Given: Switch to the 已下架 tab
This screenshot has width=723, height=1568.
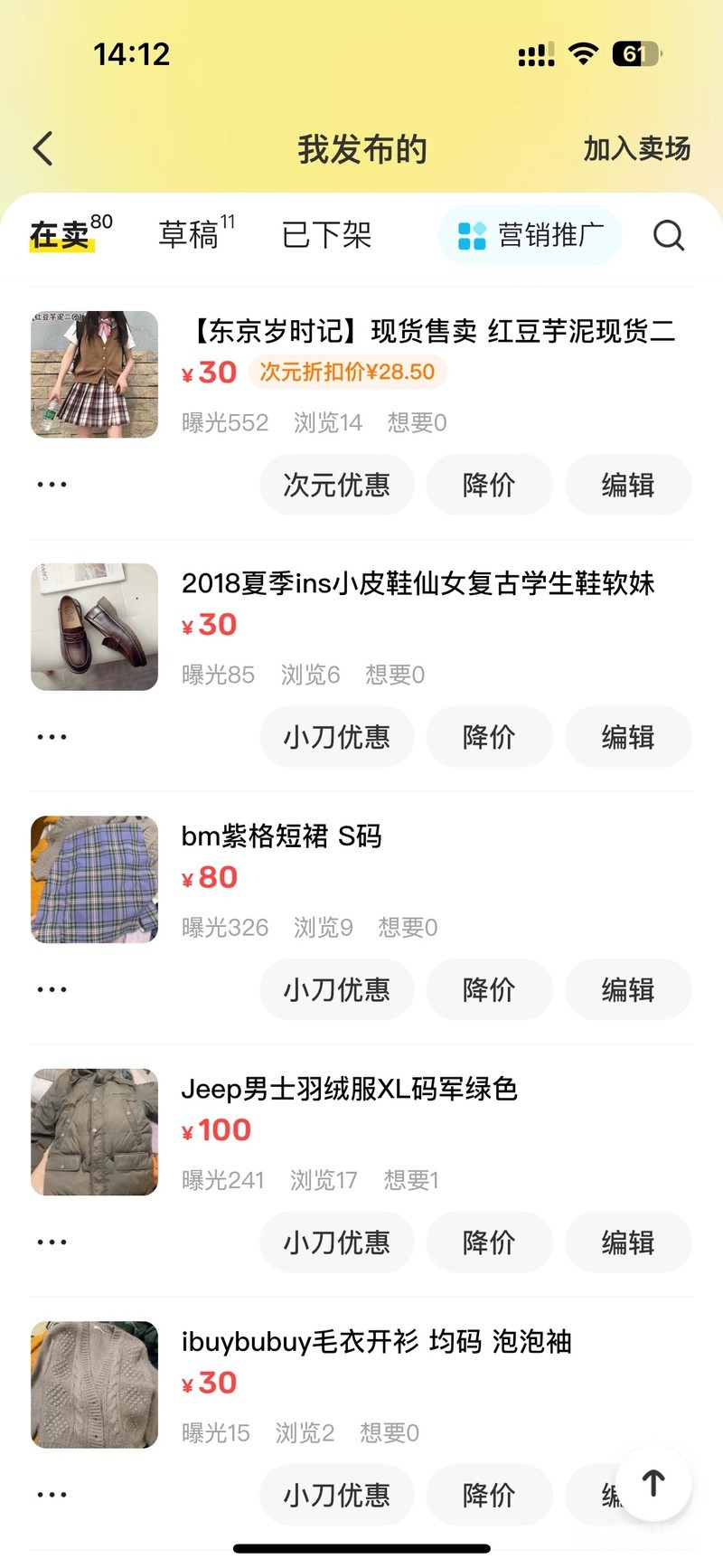Looking at the screenshot, I should tap(326, 235).
